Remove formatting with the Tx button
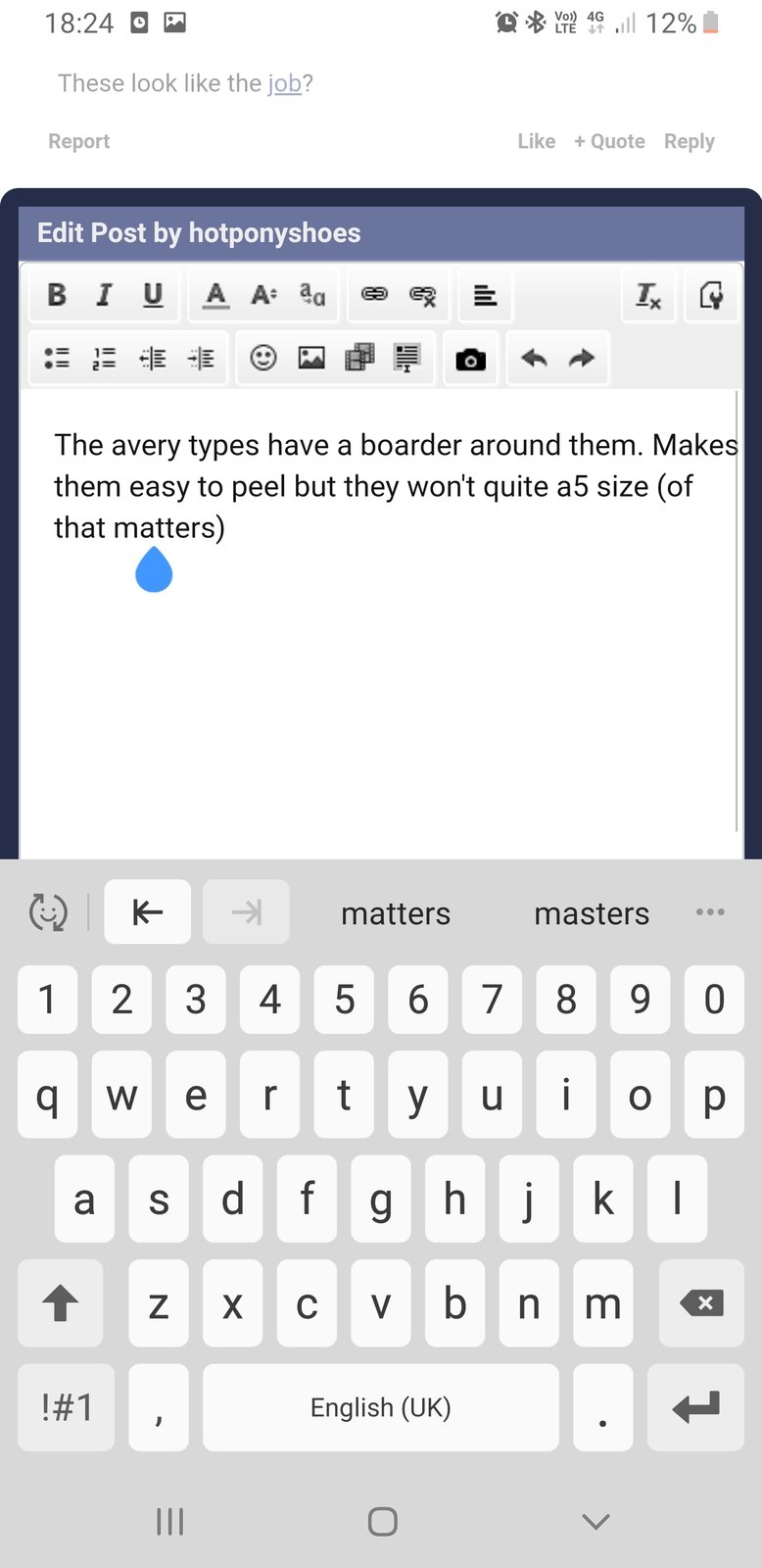Viewport: 762px width, 1568px height. [x=648, y=294]
